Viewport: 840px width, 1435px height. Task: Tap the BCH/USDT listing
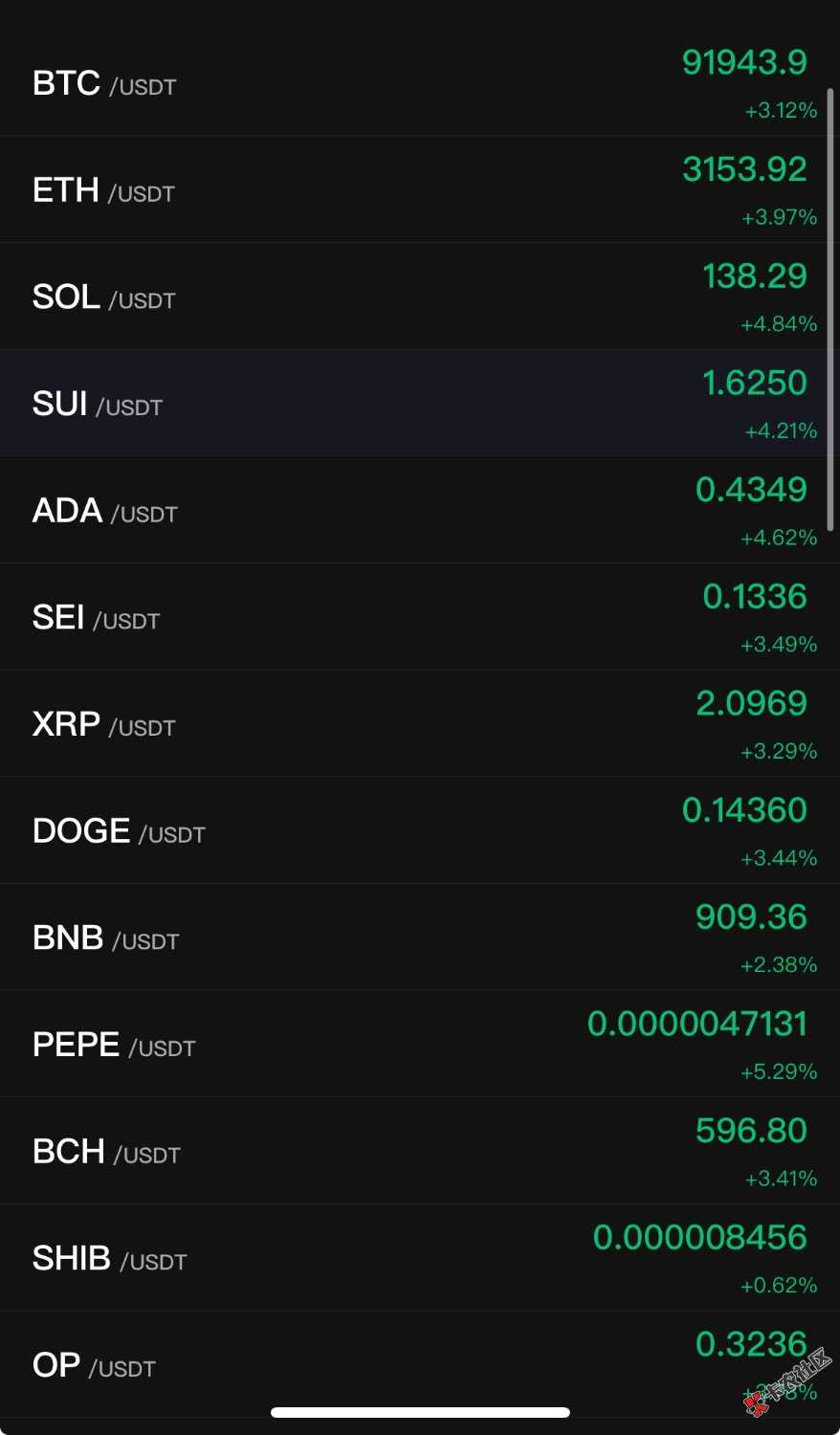[x=106, y=1152]
